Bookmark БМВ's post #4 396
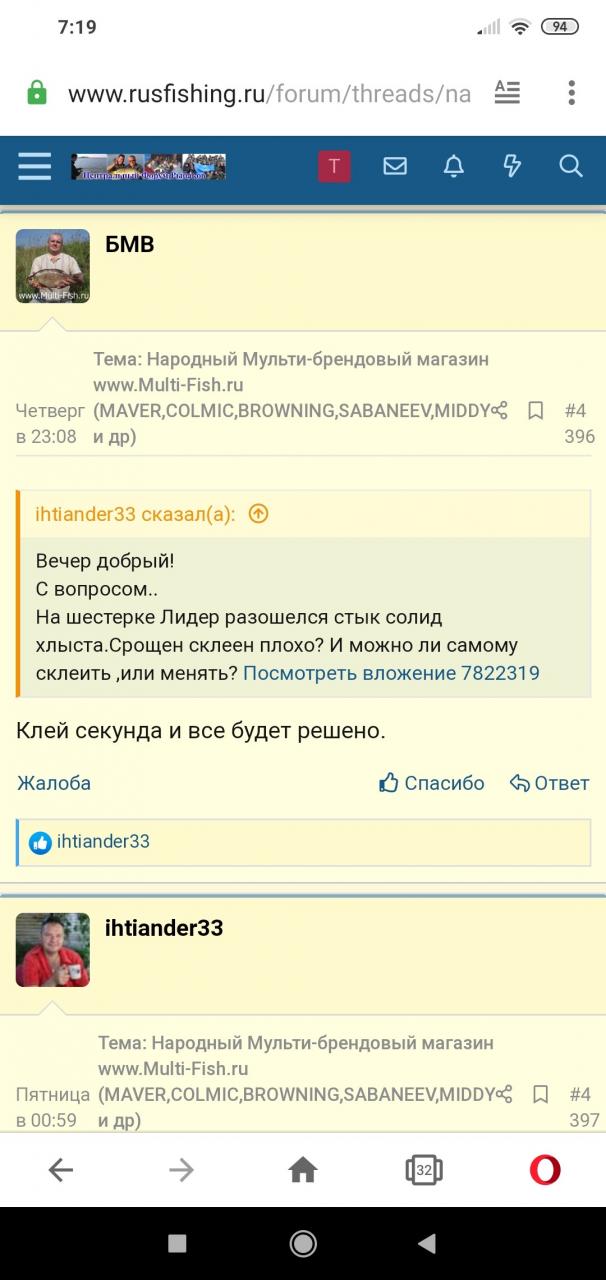The width and height of the screenshot is (606, 1280). point(535,410)
